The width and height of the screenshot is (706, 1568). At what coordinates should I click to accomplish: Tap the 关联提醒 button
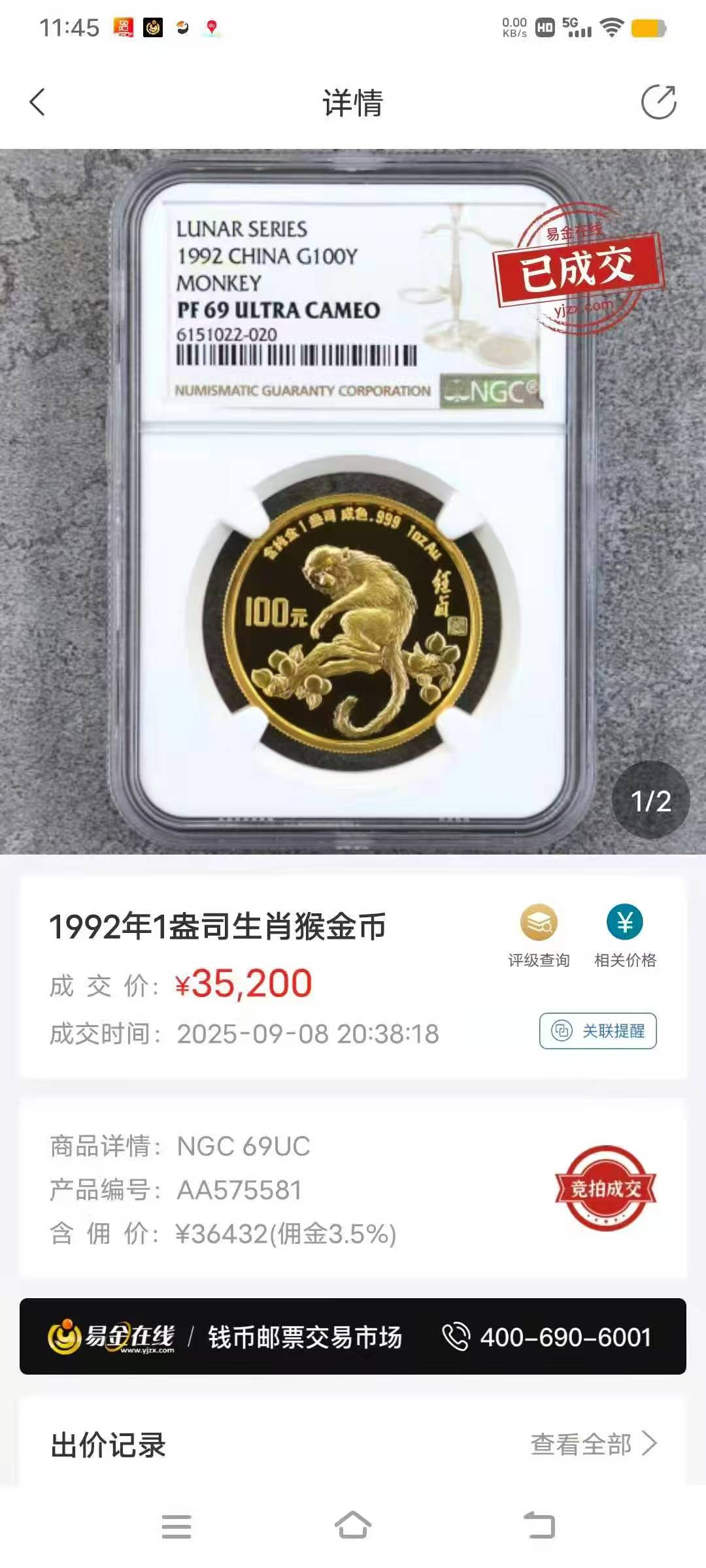(x=597, y=1031)
